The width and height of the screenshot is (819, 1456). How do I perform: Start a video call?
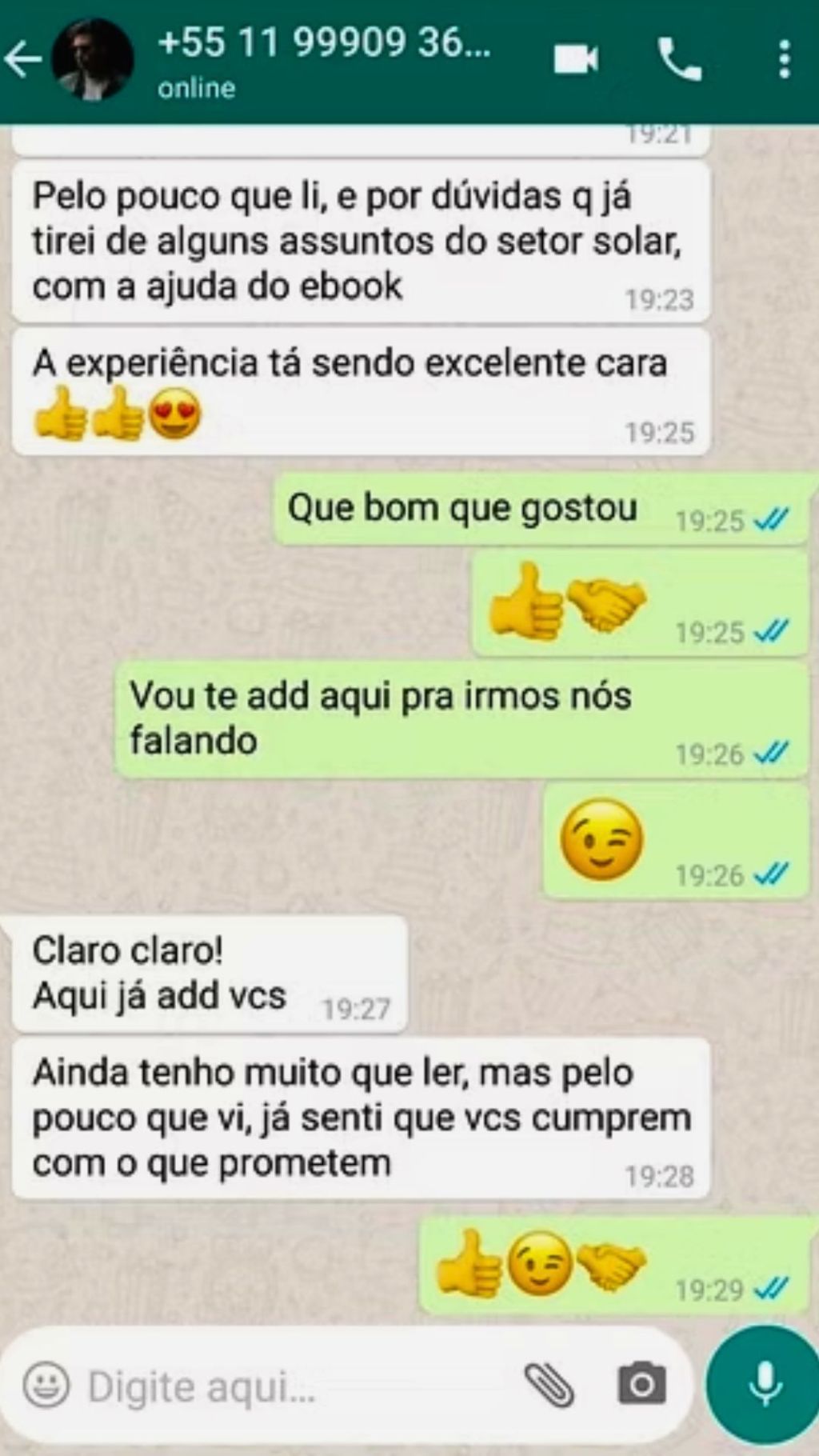tap(576, 59)
